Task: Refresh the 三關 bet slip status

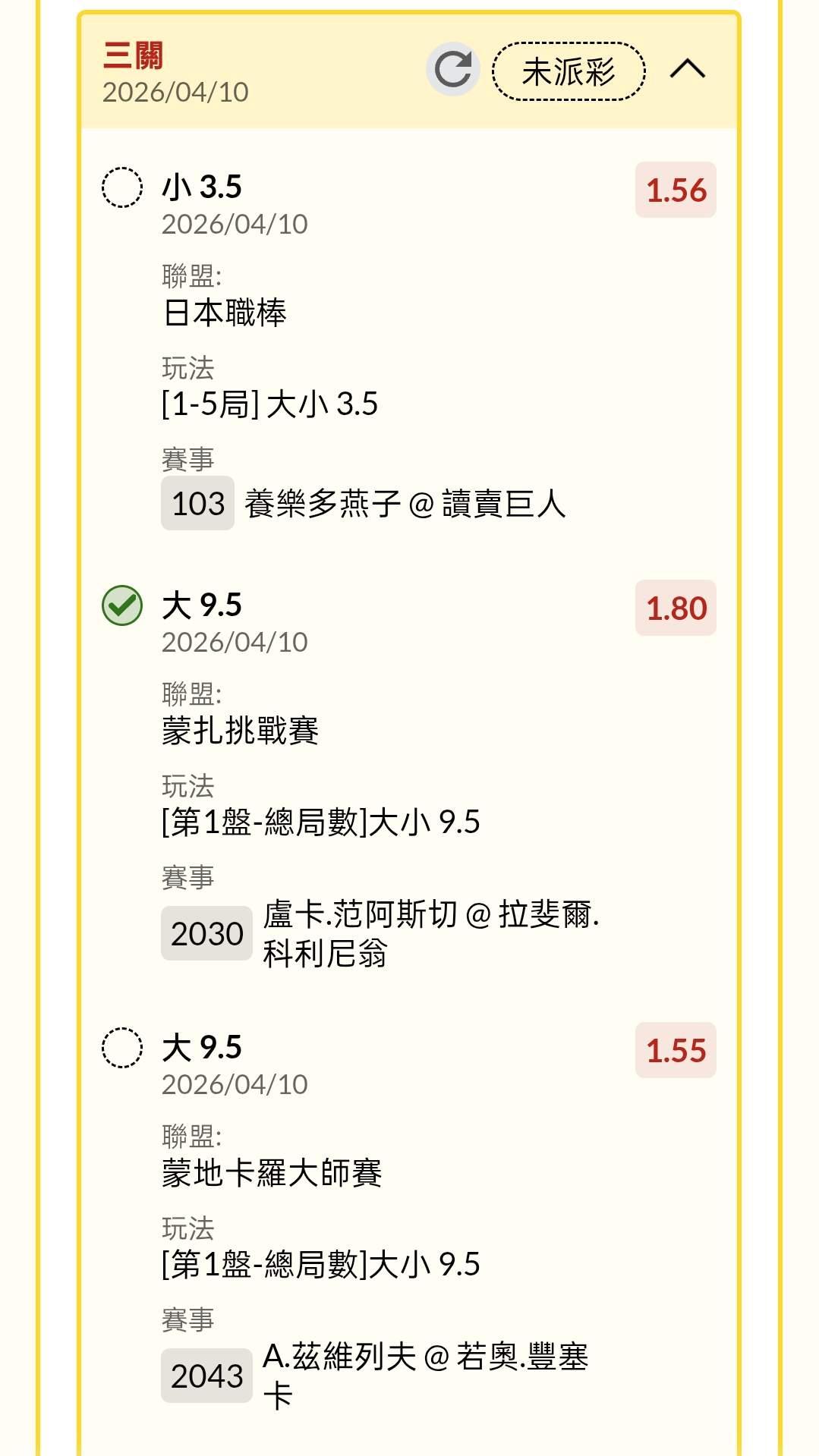Action: [x=453, y=70]
